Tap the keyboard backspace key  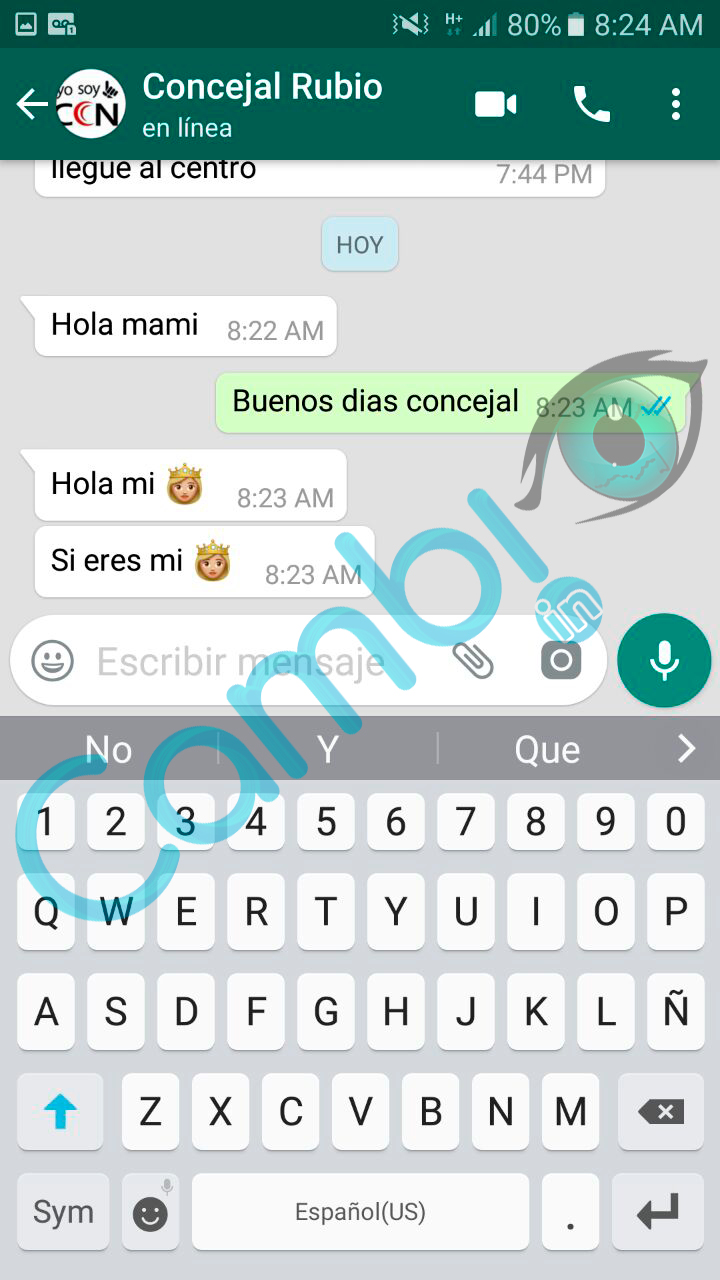661,1111
